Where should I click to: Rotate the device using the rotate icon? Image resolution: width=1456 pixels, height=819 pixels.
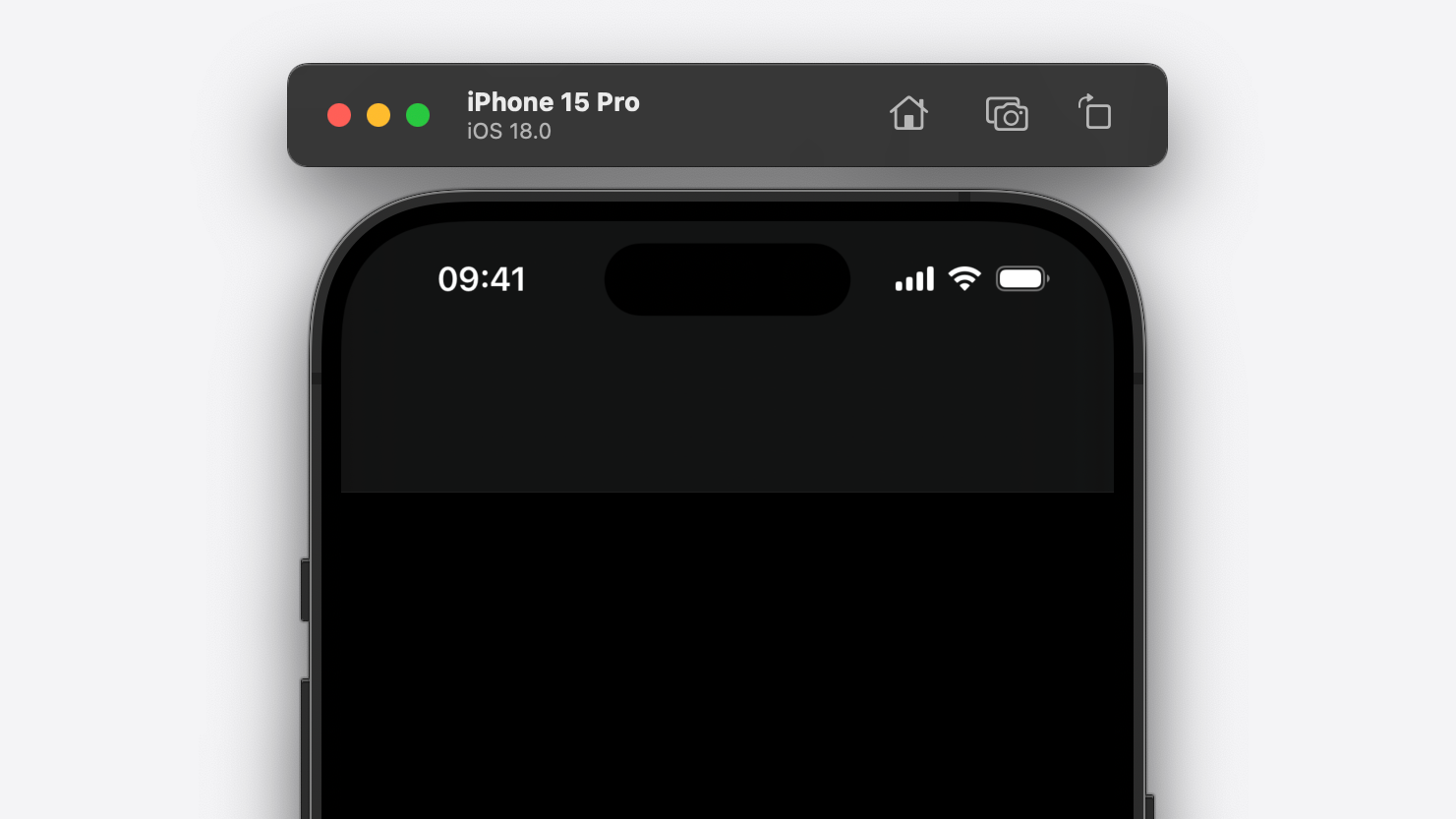pos(1095,114)
